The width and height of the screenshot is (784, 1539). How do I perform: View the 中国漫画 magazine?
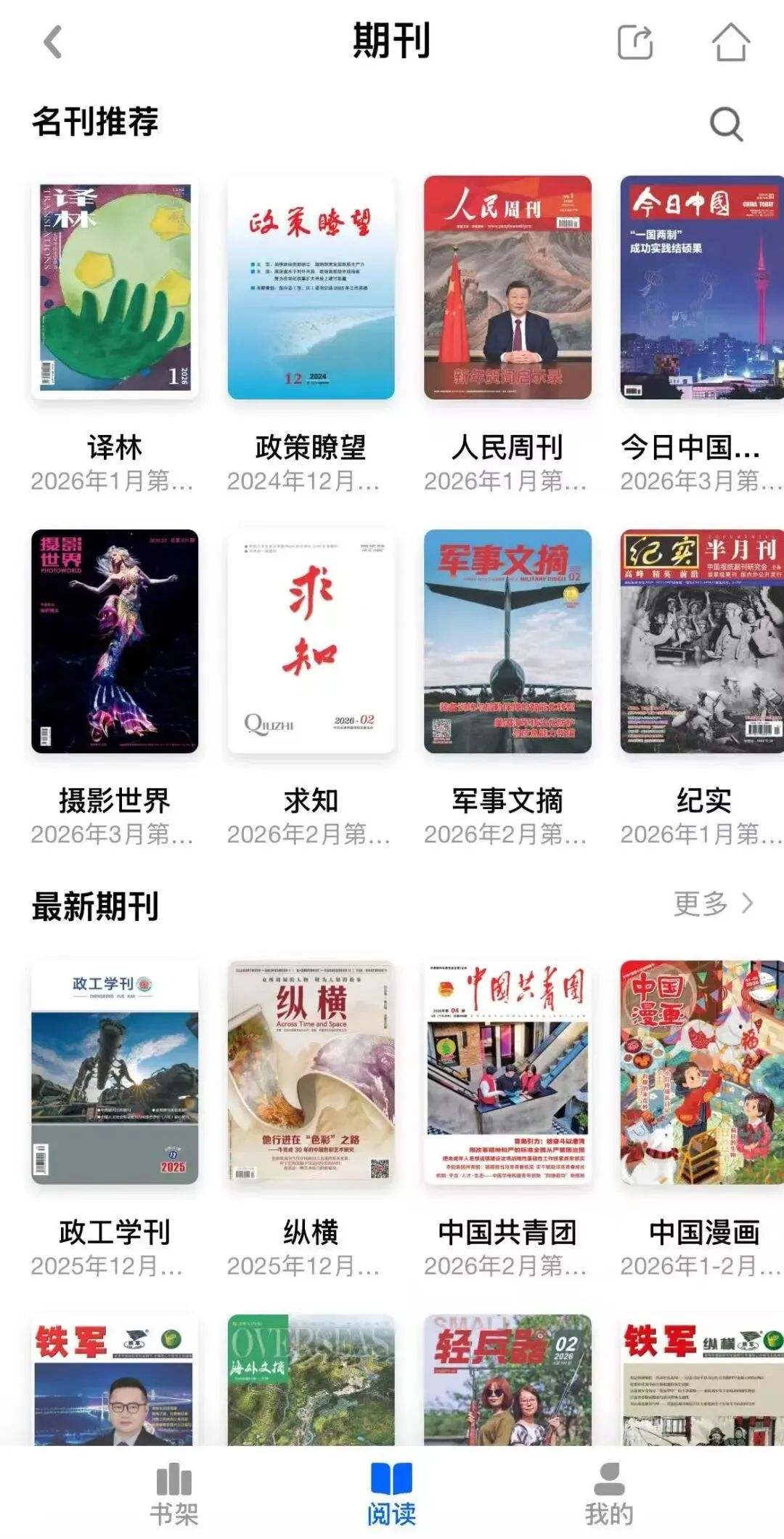tap(701, 1073)
